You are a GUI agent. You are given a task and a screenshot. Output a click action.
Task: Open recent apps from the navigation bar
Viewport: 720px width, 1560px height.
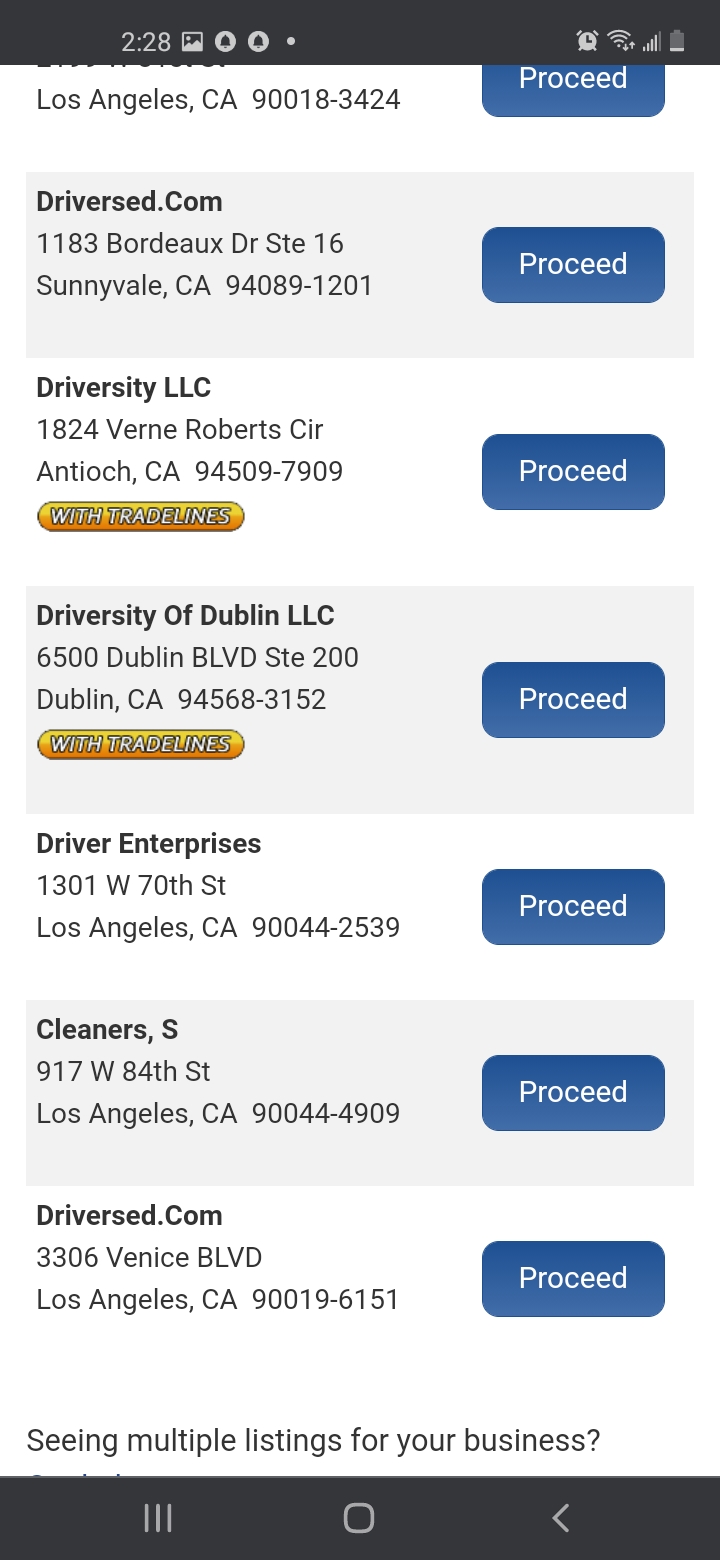(158, 1518)
